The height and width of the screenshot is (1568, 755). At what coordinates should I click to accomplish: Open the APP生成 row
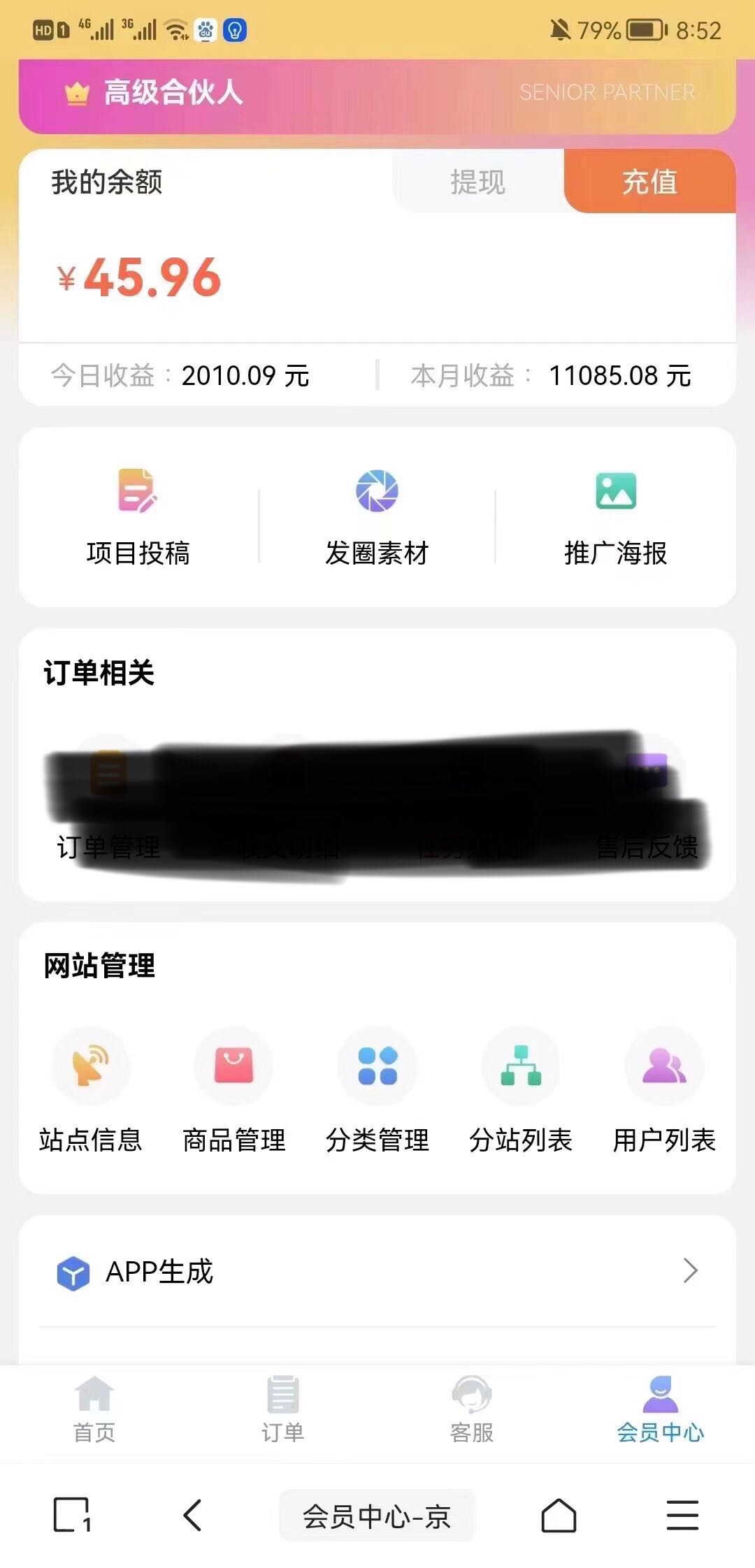(377, 1271)
